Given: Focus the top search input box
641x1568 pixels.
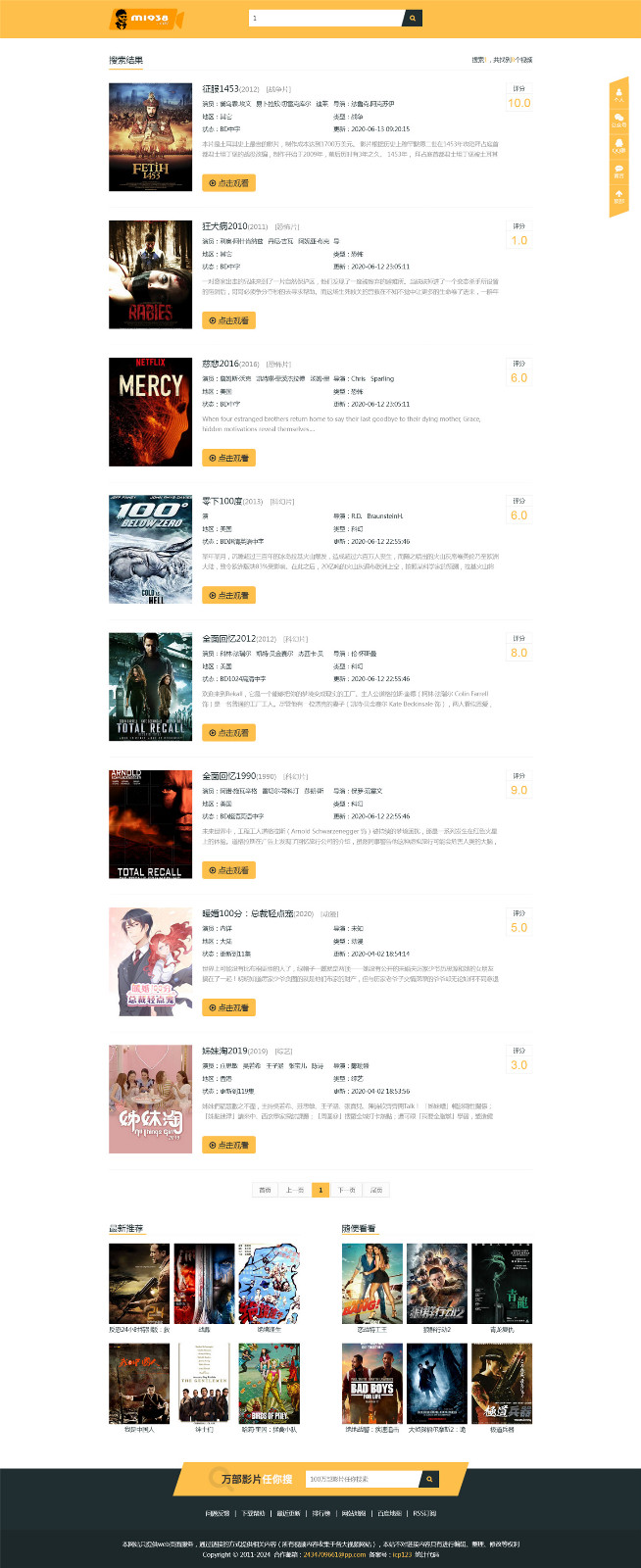Looking at the screenshot, I should coord(325,18).
